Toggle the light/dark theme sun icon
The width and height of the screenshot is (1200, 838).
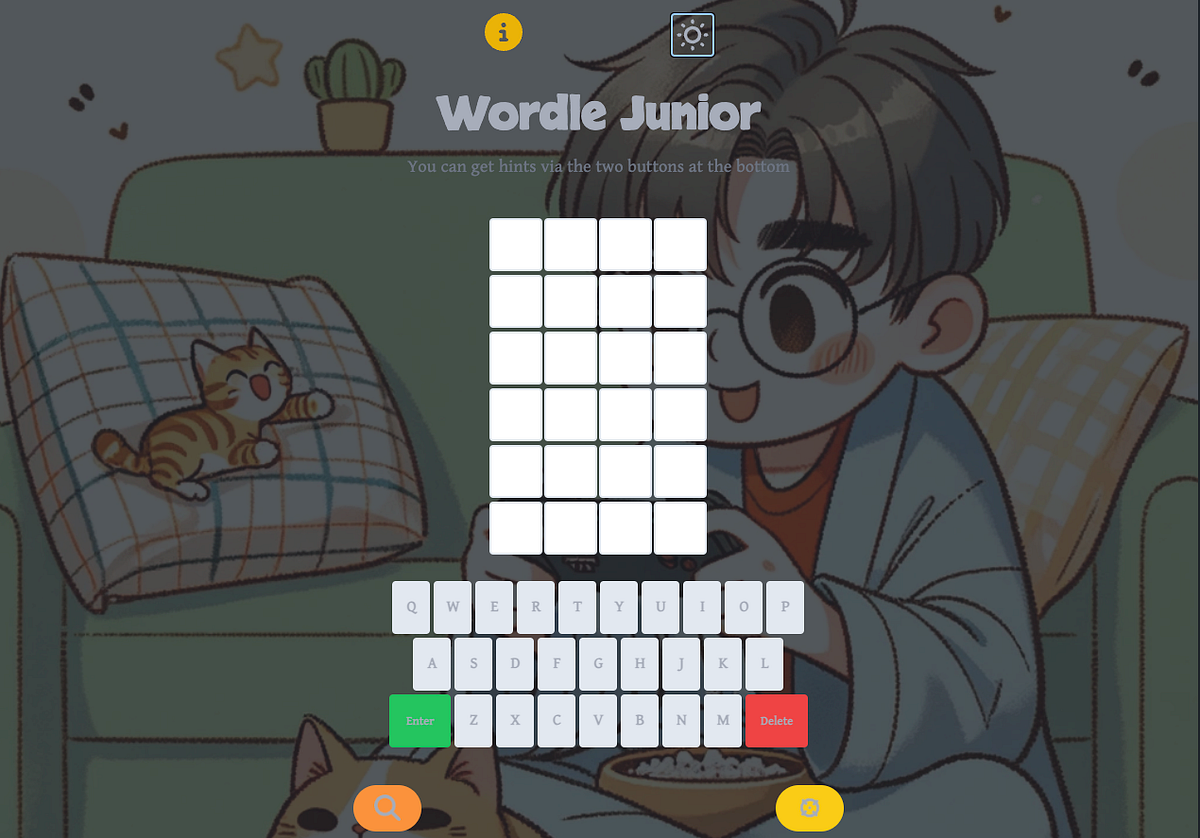coord(692,35)
